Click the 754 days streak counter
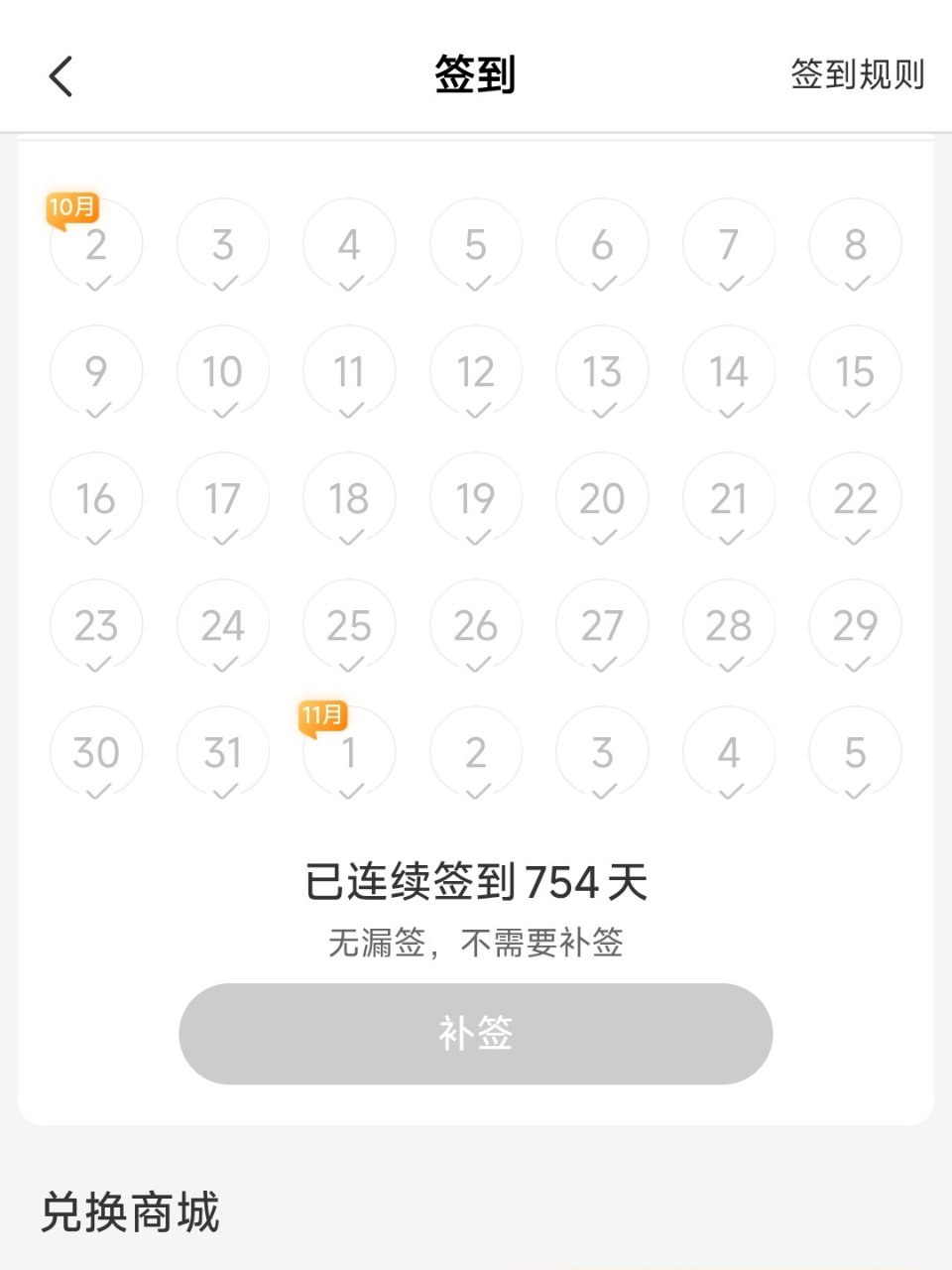 click(476, 881)
